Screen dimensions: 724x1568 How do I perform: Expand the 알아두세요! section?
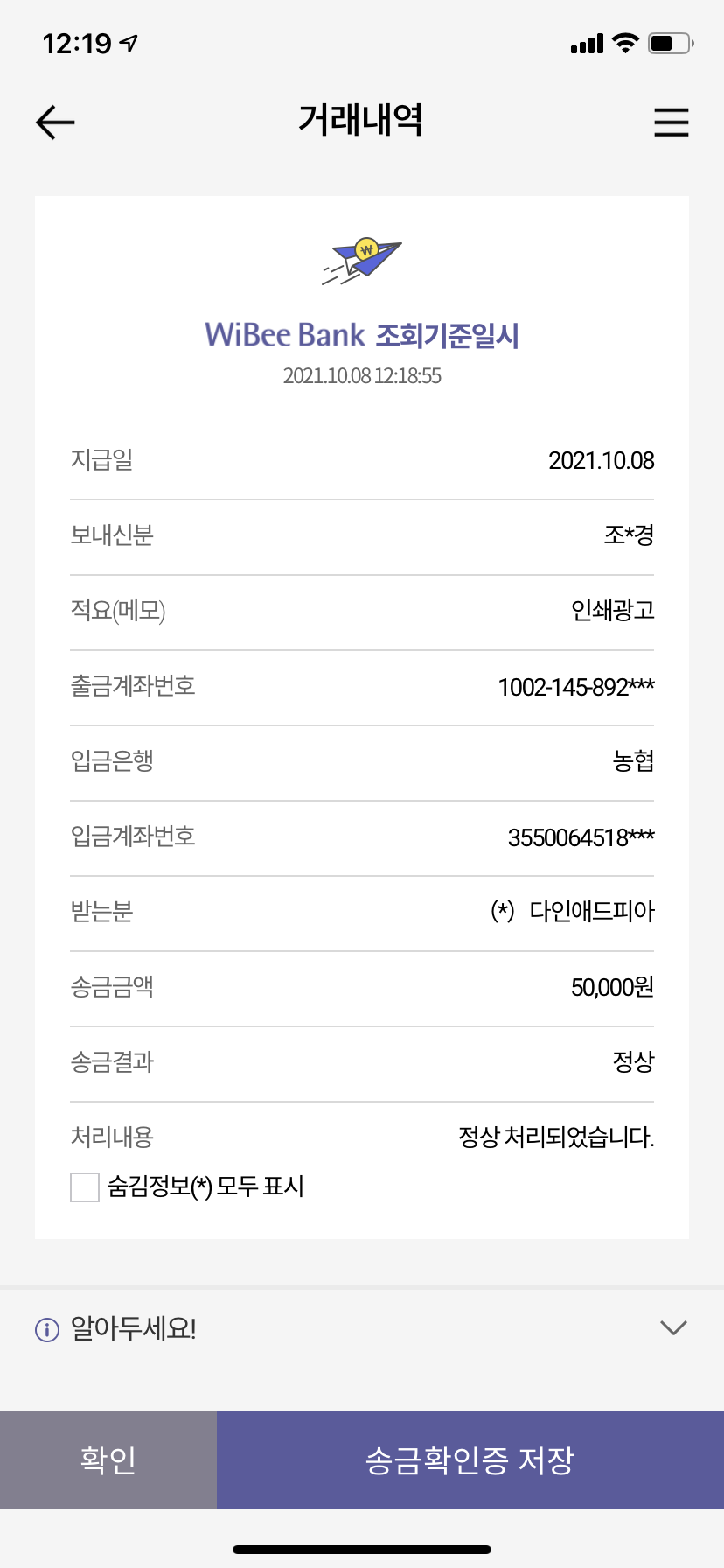click(672, 1328)
